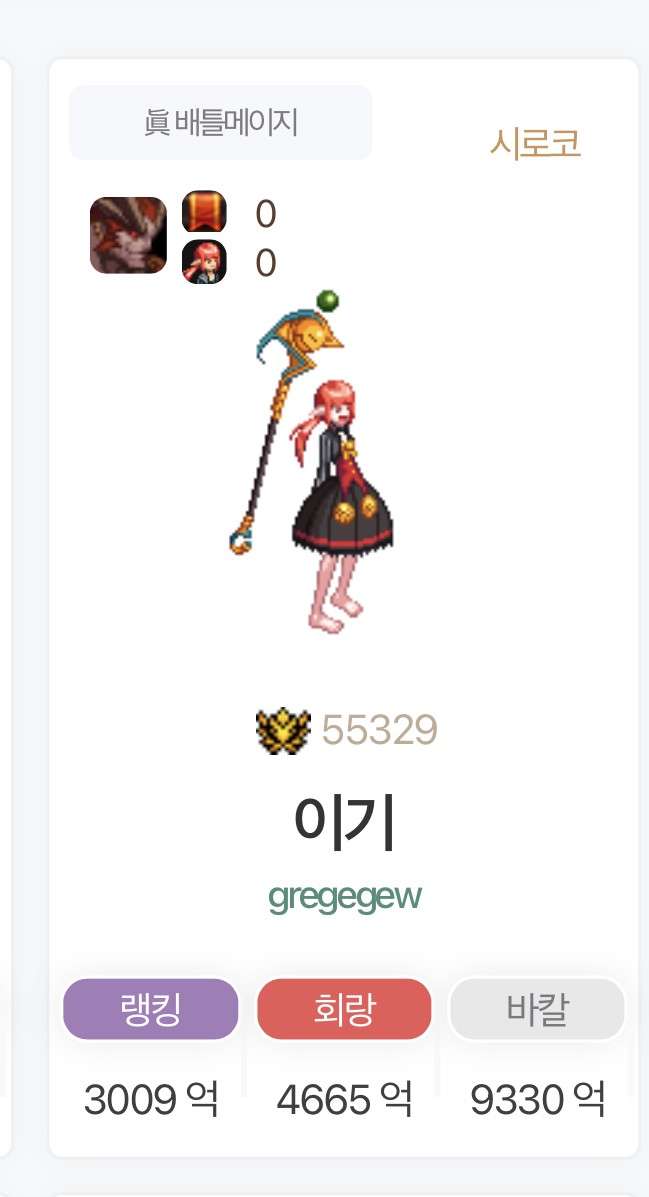Switch to the 바칼 damage tab
This screenshot has width=649, height=1197.
pos(537,1010)
